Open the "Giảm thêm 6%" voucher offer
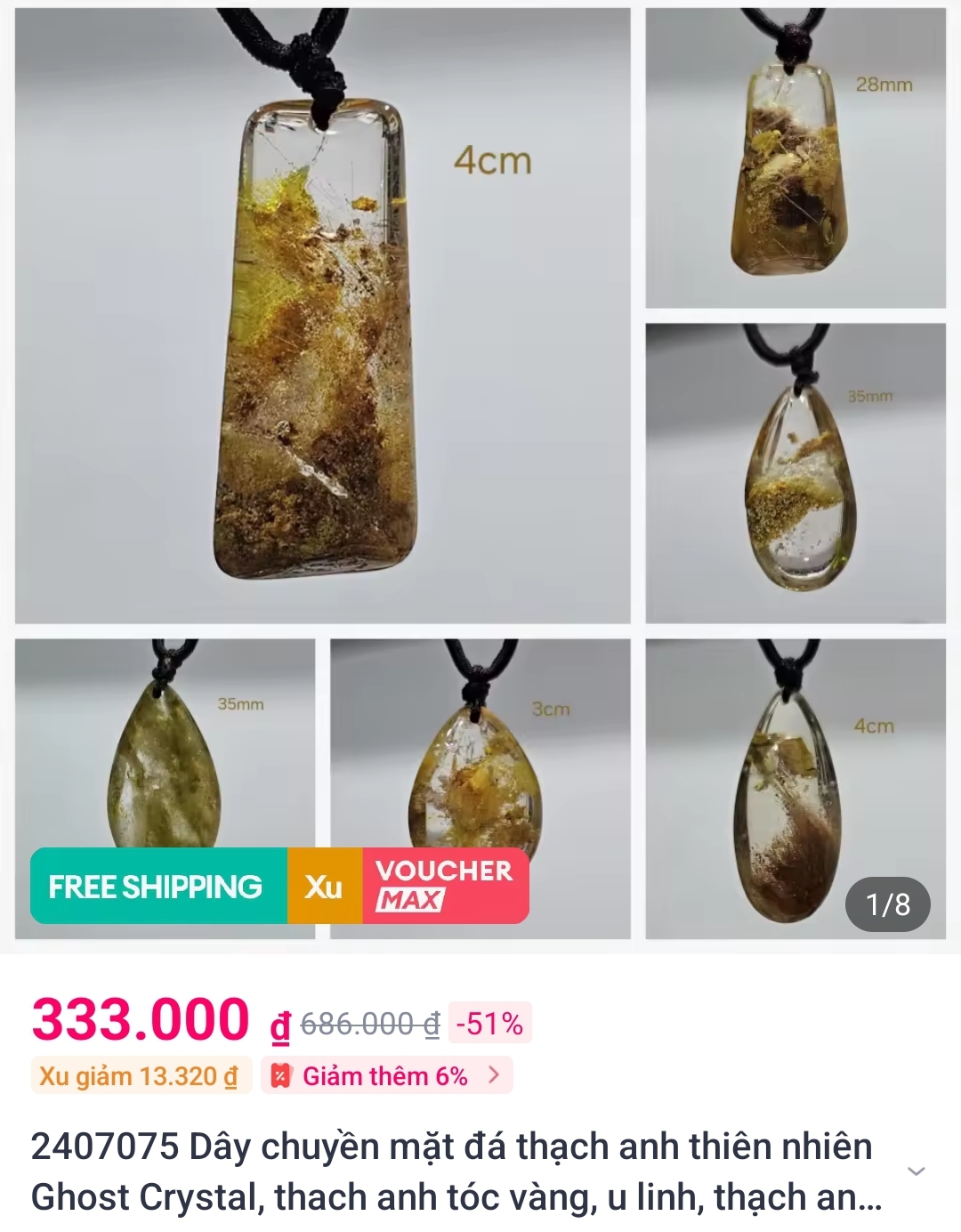 (x=387, y=1076)
